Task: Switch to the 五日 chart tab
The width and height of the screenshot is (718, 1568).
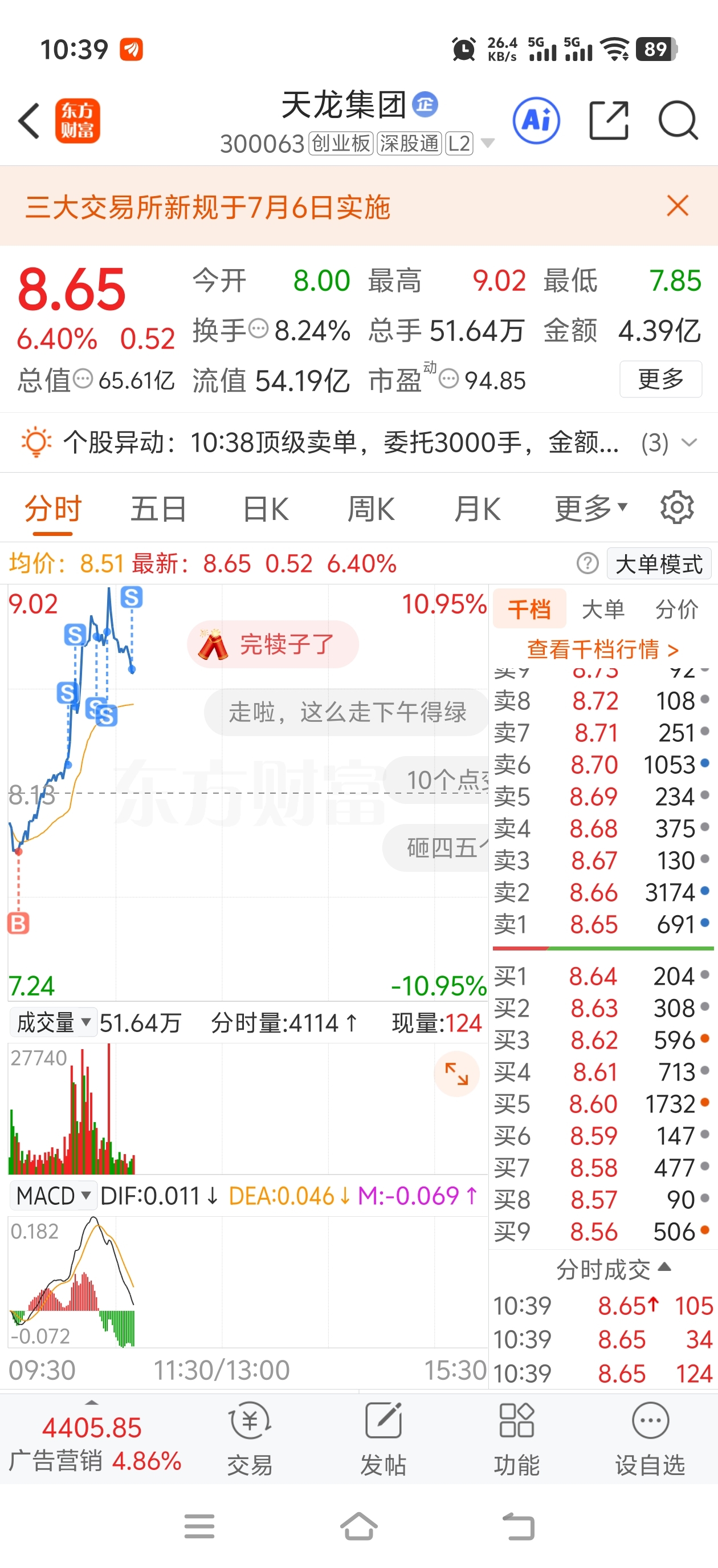Action: point(158,509)
